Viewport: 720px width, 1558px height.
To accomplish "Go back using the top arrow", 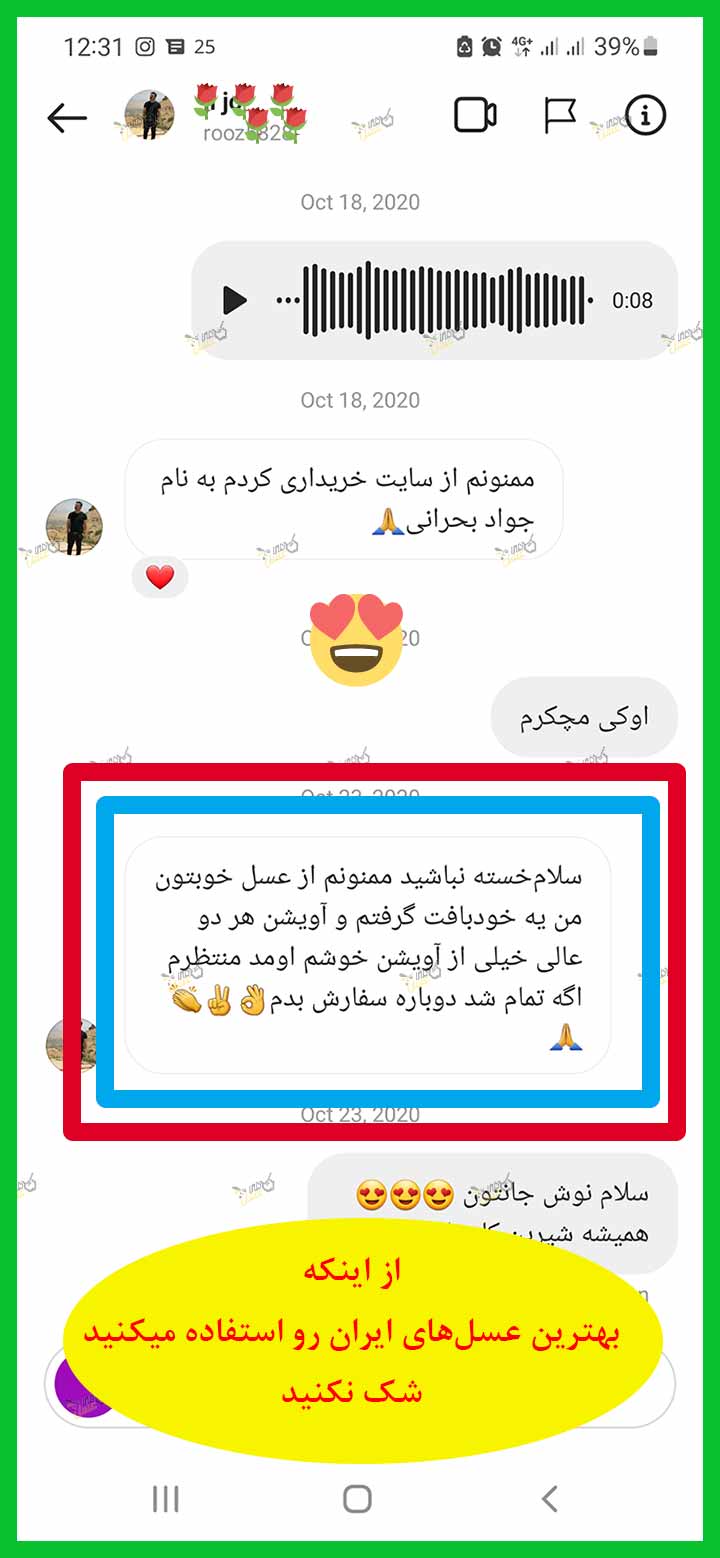I will click(67, 118).
